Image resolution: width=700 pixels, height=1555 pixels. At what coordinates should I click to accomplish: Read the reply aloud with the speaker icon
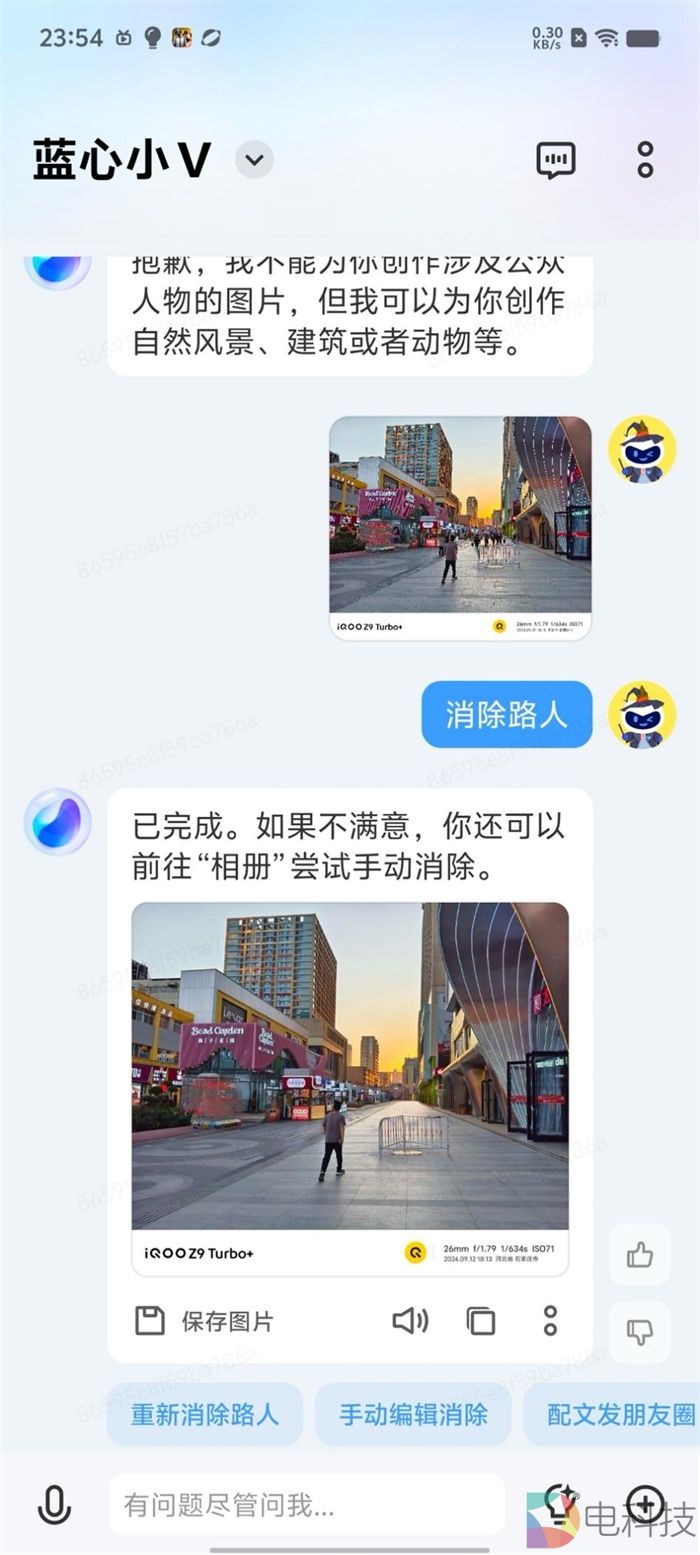click(x=409, y=1321)
